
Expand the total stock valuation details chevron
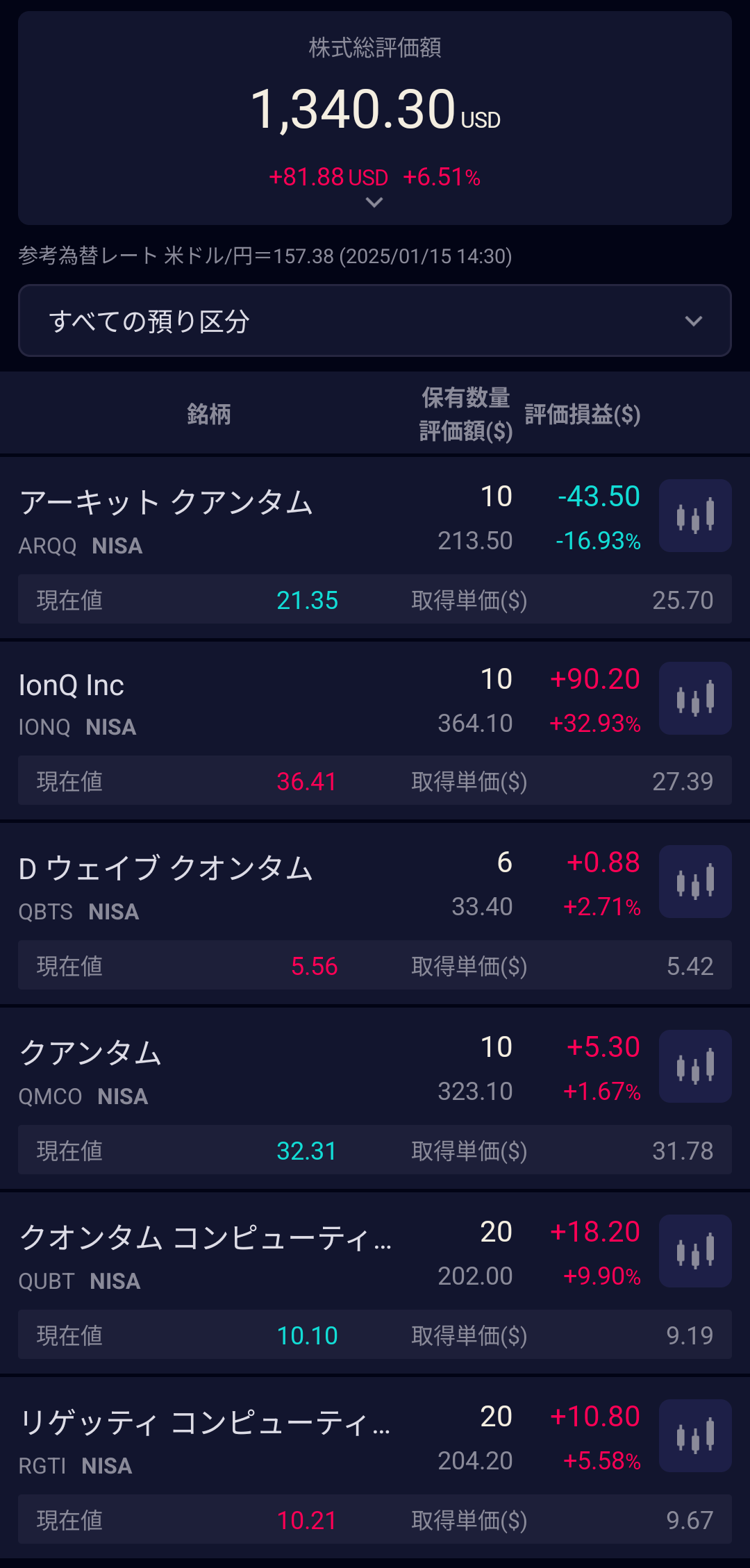[x=374, y=203]
